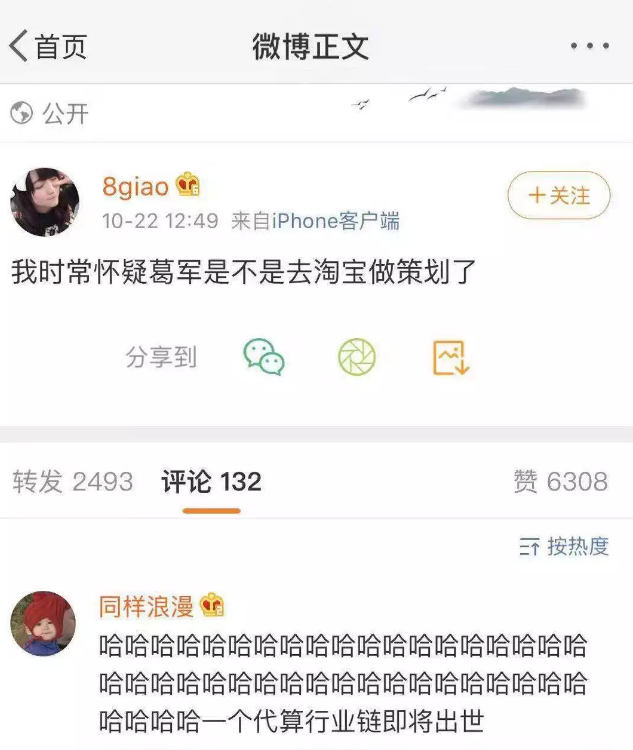Screen dimensions: 633x750
Task: Visit the 同样浪漫 username link
Action: [x=147, y=606]
